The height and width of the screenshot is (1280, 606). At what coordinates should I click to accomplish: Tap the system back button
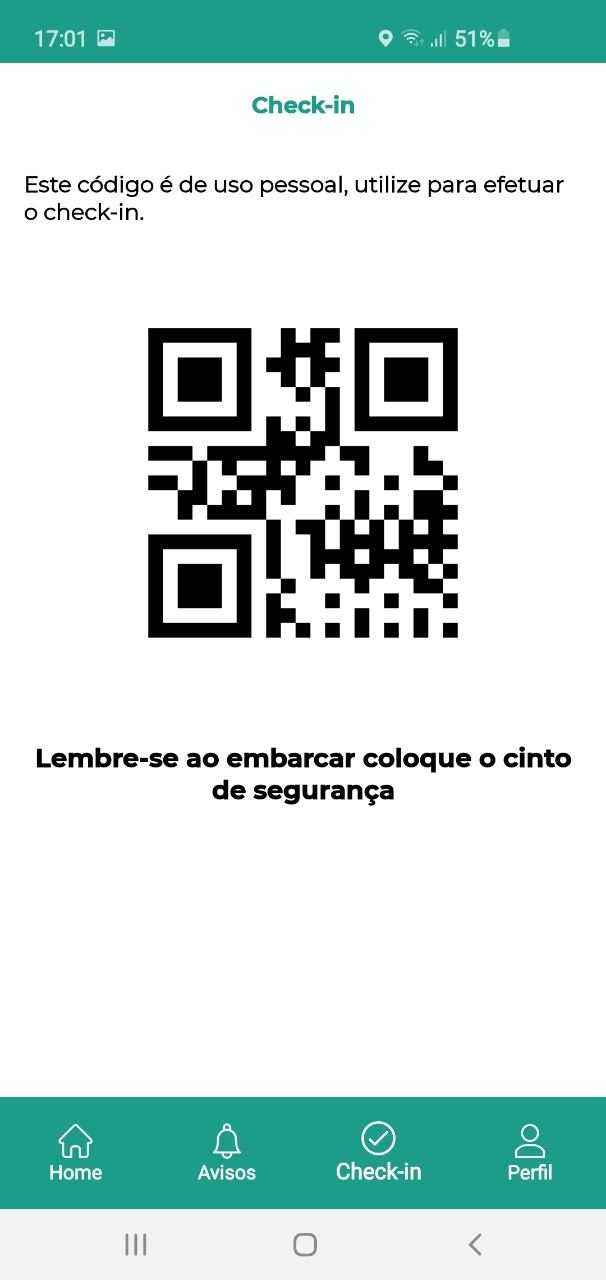click(x=475, y=1244)
